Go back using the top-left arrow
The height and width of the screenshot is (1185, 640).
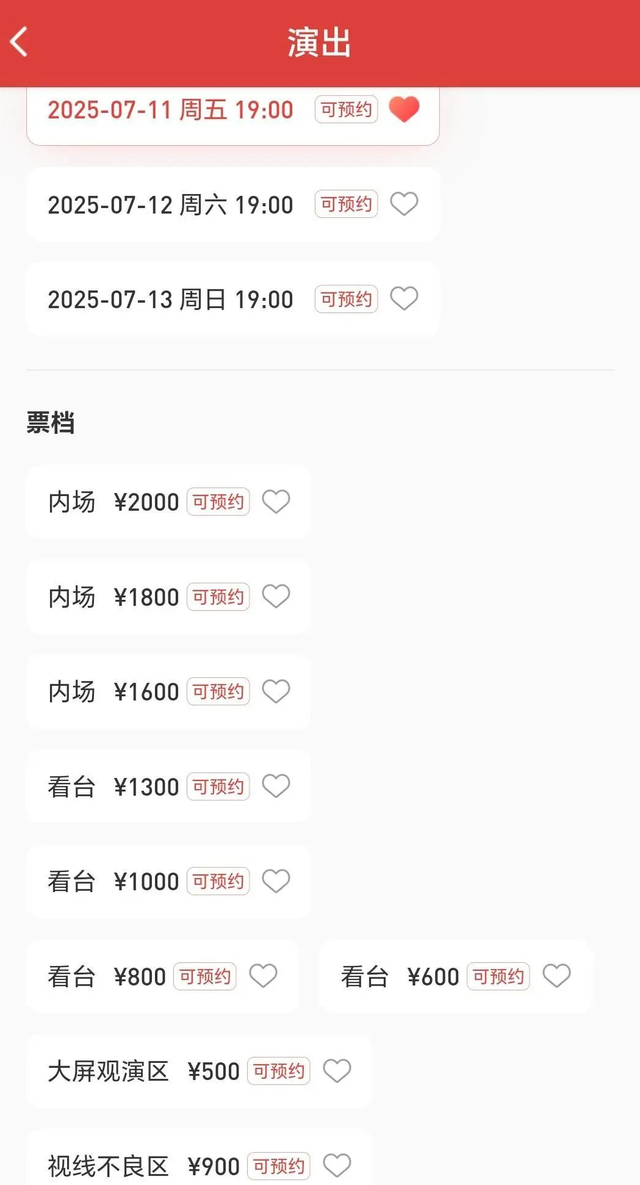[x=19, y=42]
